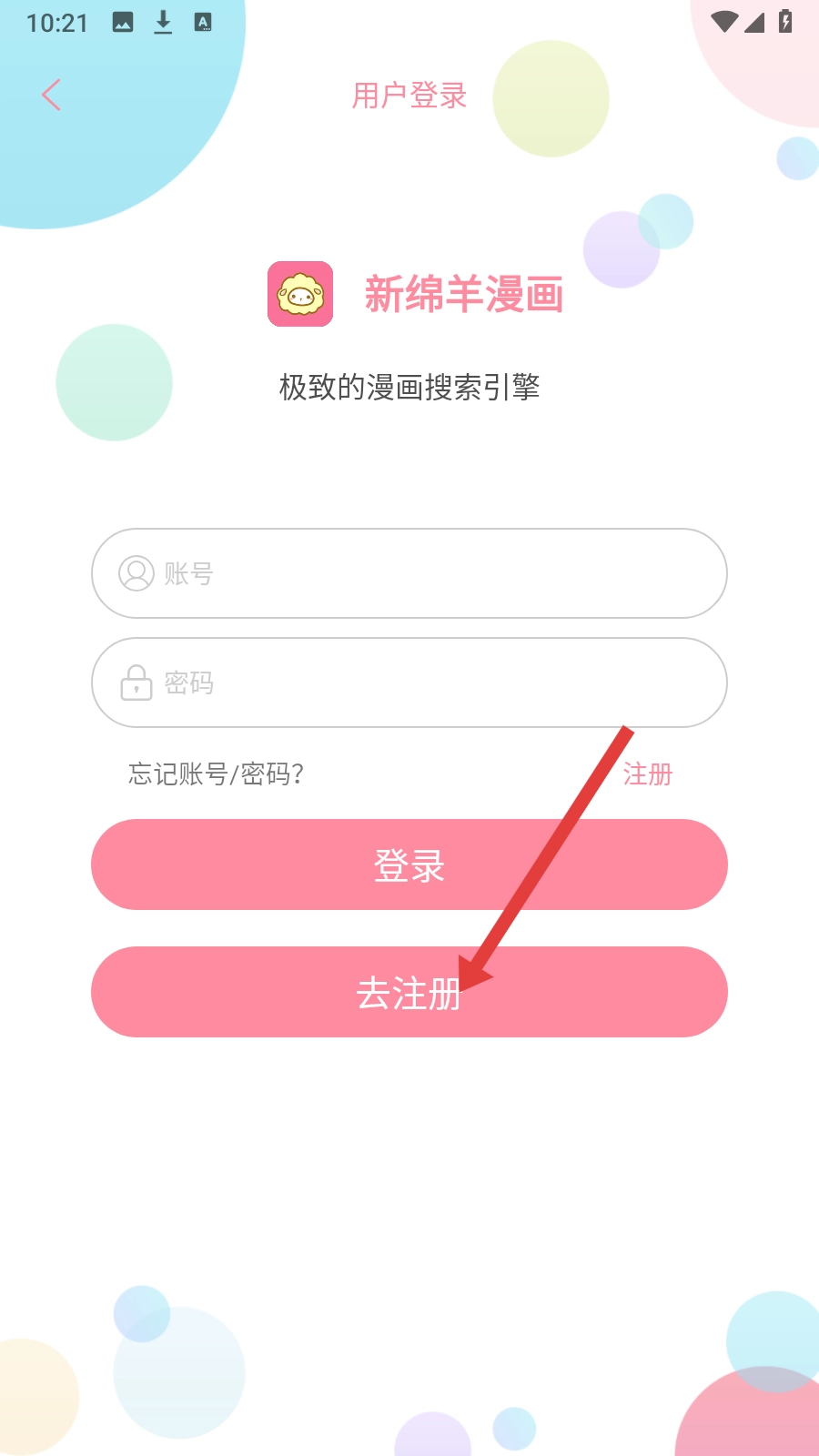Tap the 账号 account input field
The image size is (819, 1456).
(x=409, y=573)
